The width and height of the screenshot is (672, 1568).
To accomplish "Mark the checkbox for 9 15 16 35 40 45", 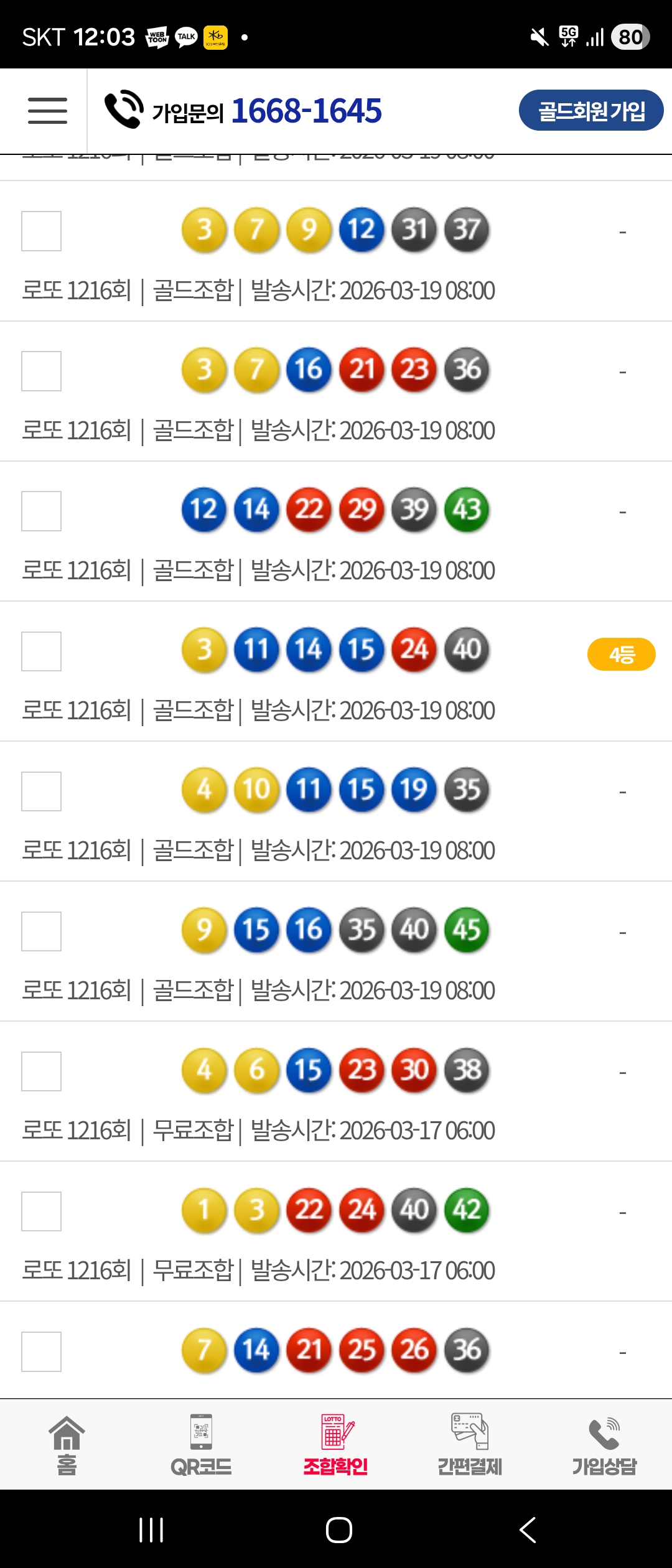I will [x=41, y=931].
